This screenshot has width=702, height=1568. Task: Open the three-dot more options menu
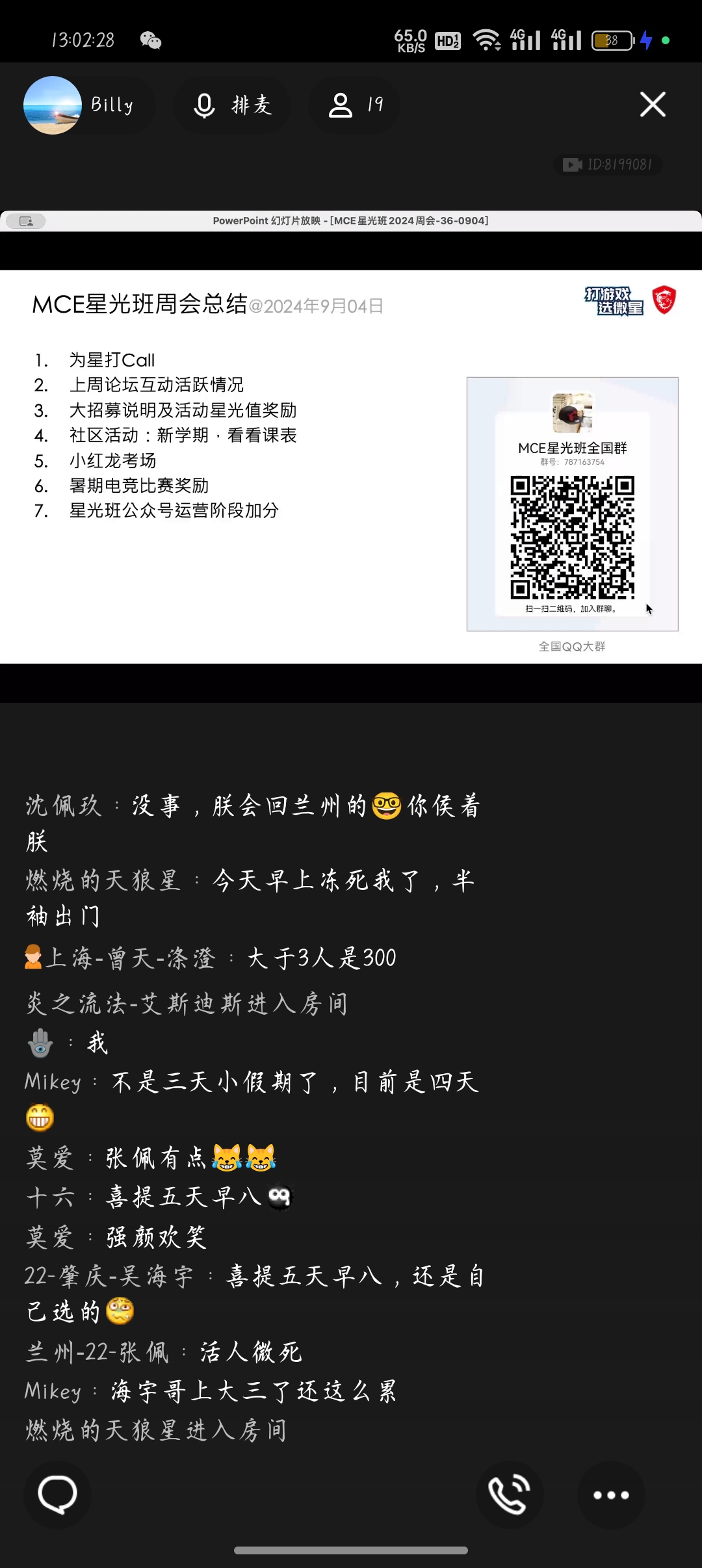coord(611,1495)
